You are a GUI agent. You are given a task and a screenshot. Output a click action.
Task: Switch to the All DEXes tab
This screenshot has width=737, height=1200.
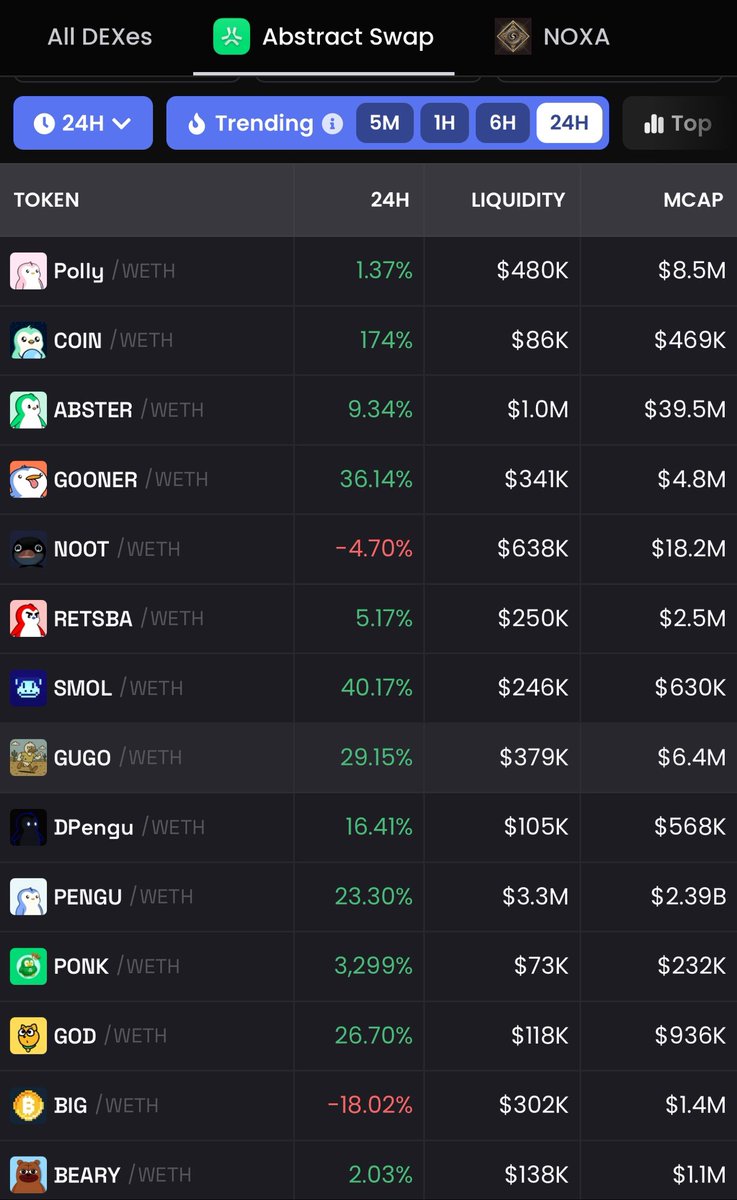tap(100, 38)
